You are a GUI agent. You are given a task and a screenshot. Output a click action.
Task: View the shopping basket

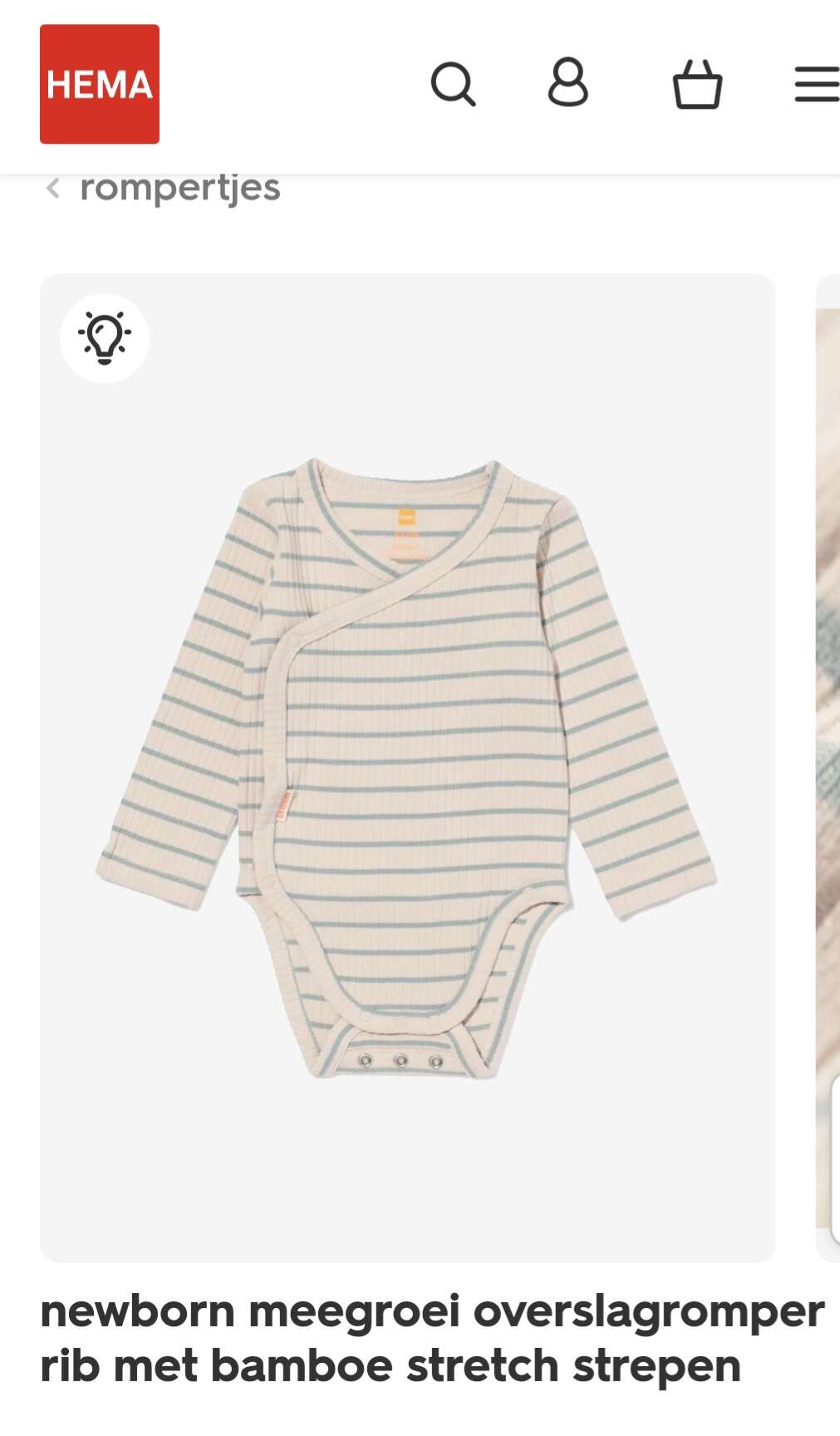(x=697, y=84)
